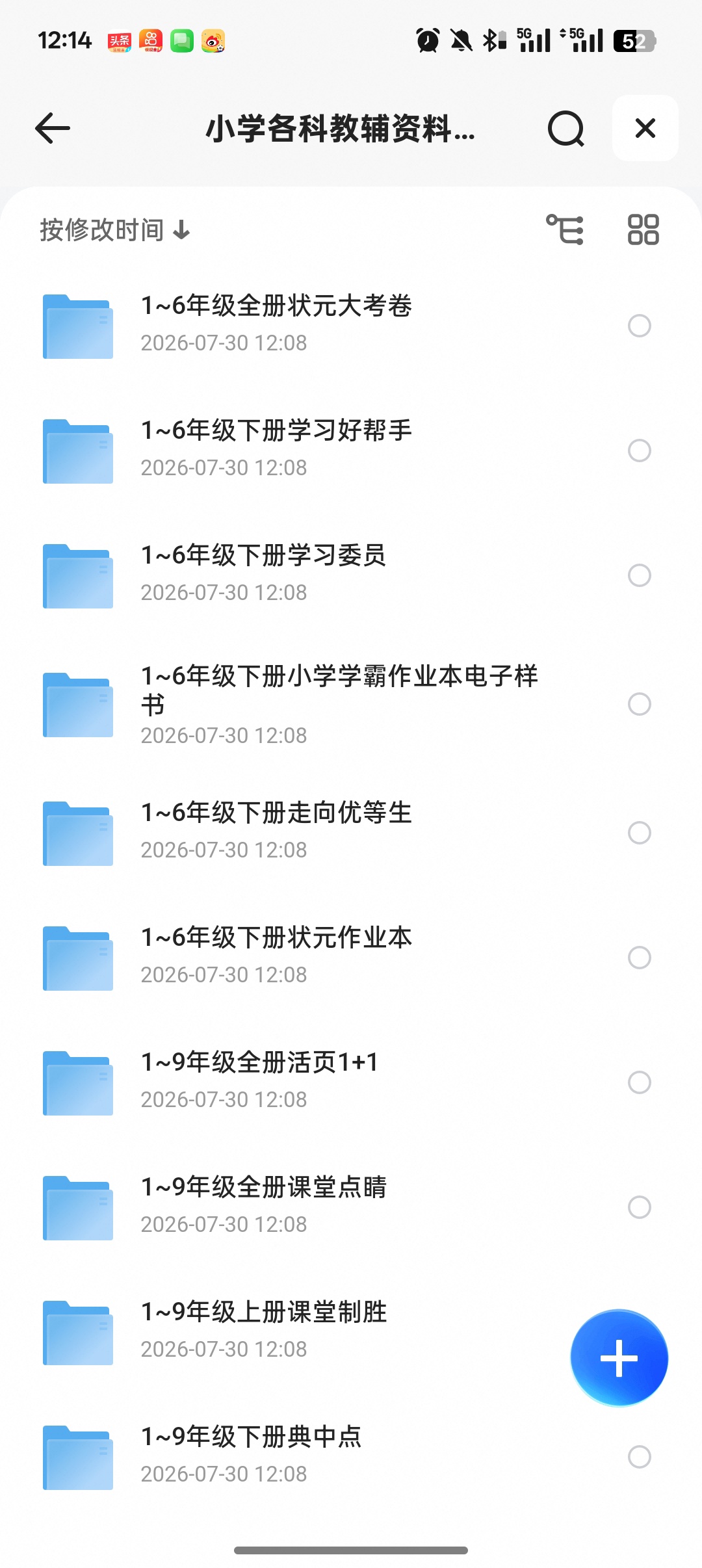Open the 1~9年级全册活页1+1 folder

pos(351,1082)
